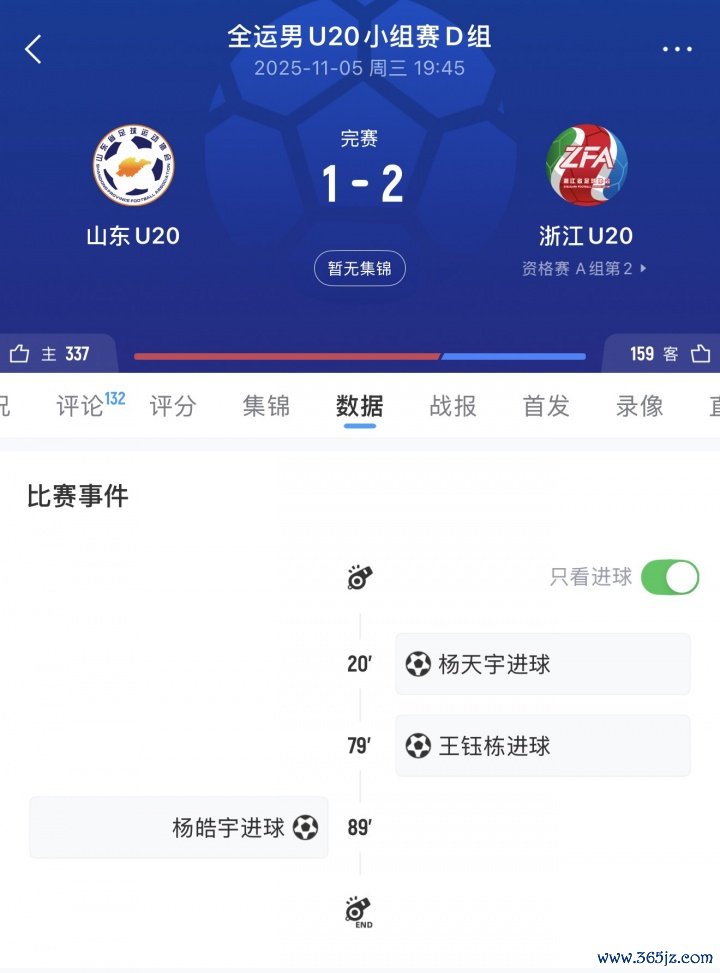
Task: Open the three-dot overflow menu
Action: click(677, 49)
